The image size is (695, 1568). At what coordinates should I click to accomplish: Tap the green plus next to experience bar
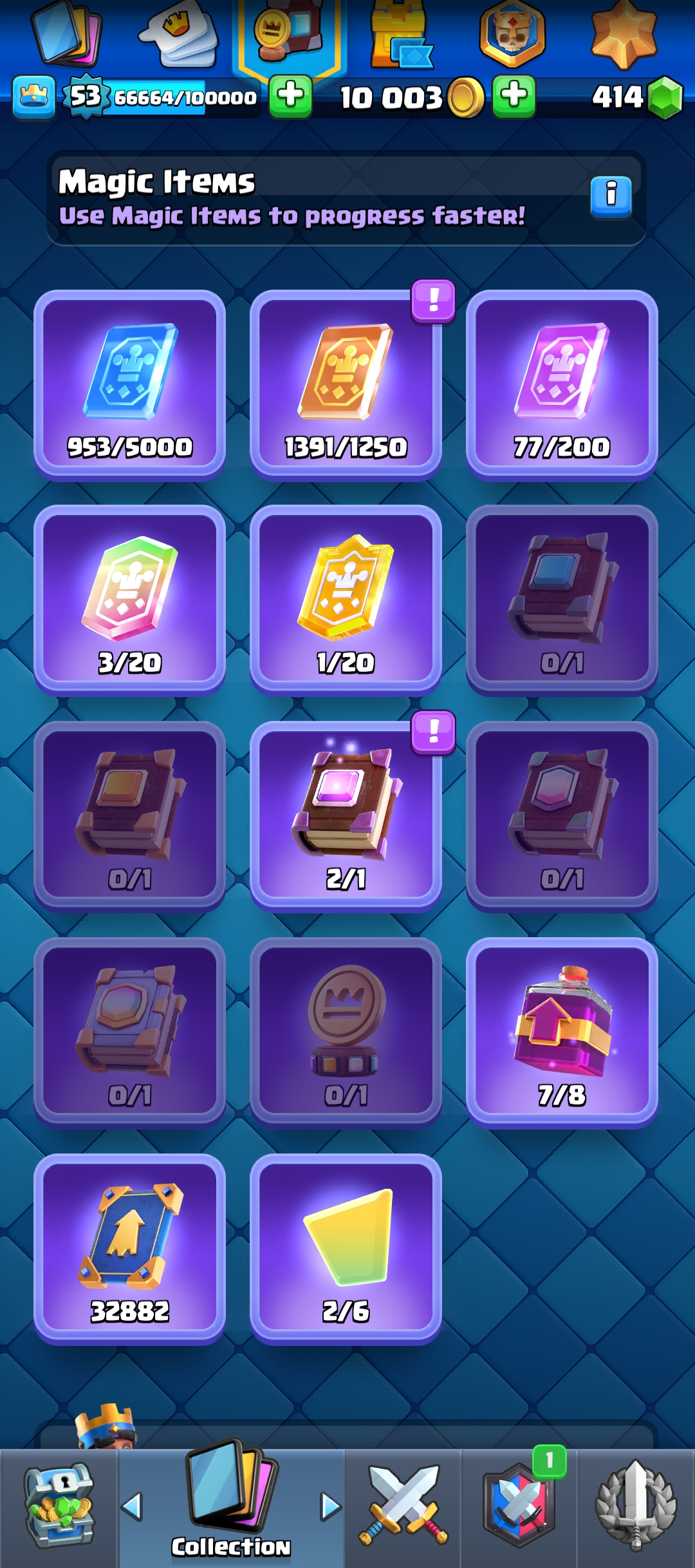(x=290, y=97)
